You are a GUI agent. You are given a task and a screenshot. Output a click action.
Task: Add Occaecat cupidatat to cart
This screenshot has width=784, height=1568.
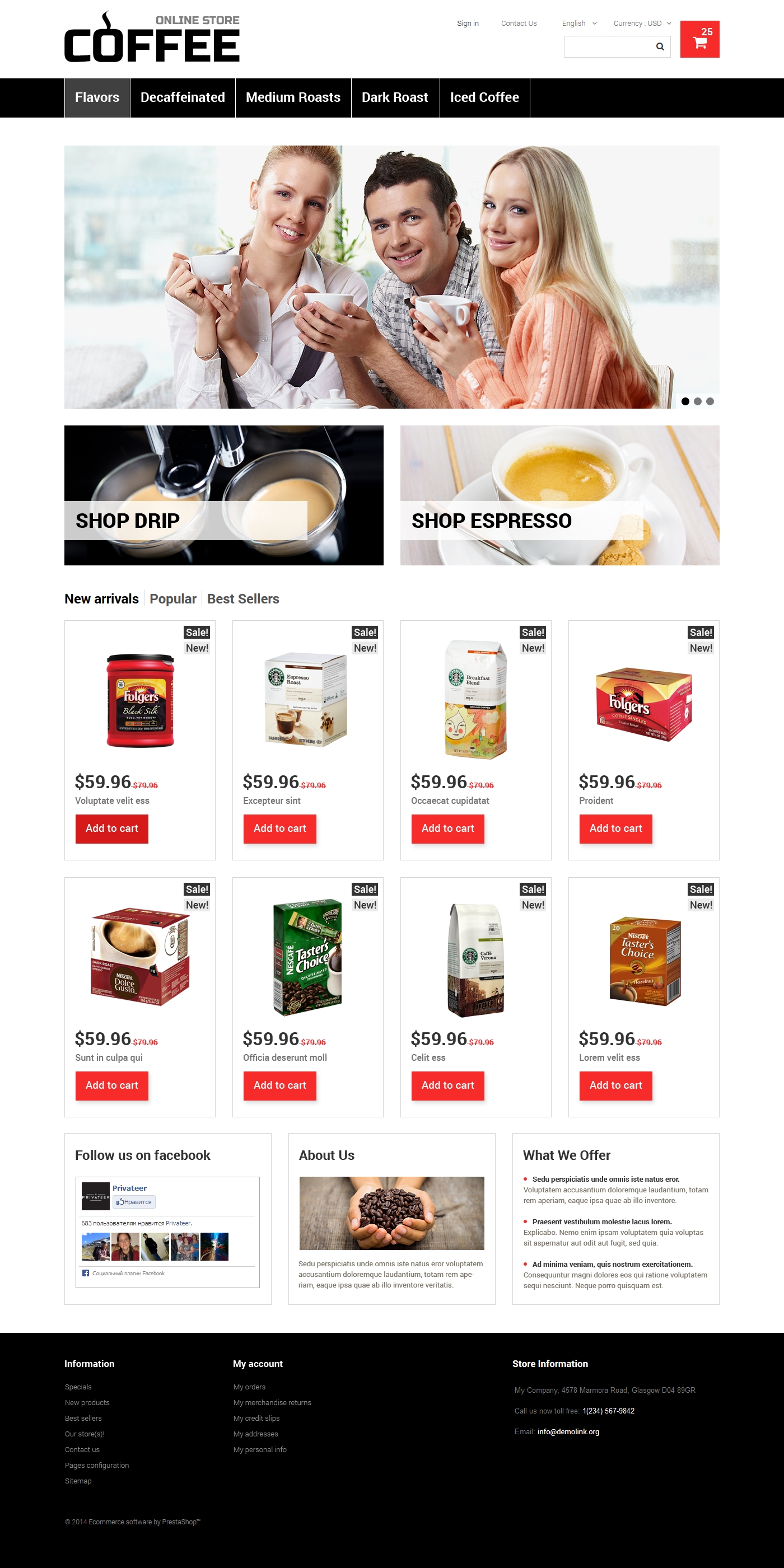point(447,829)
